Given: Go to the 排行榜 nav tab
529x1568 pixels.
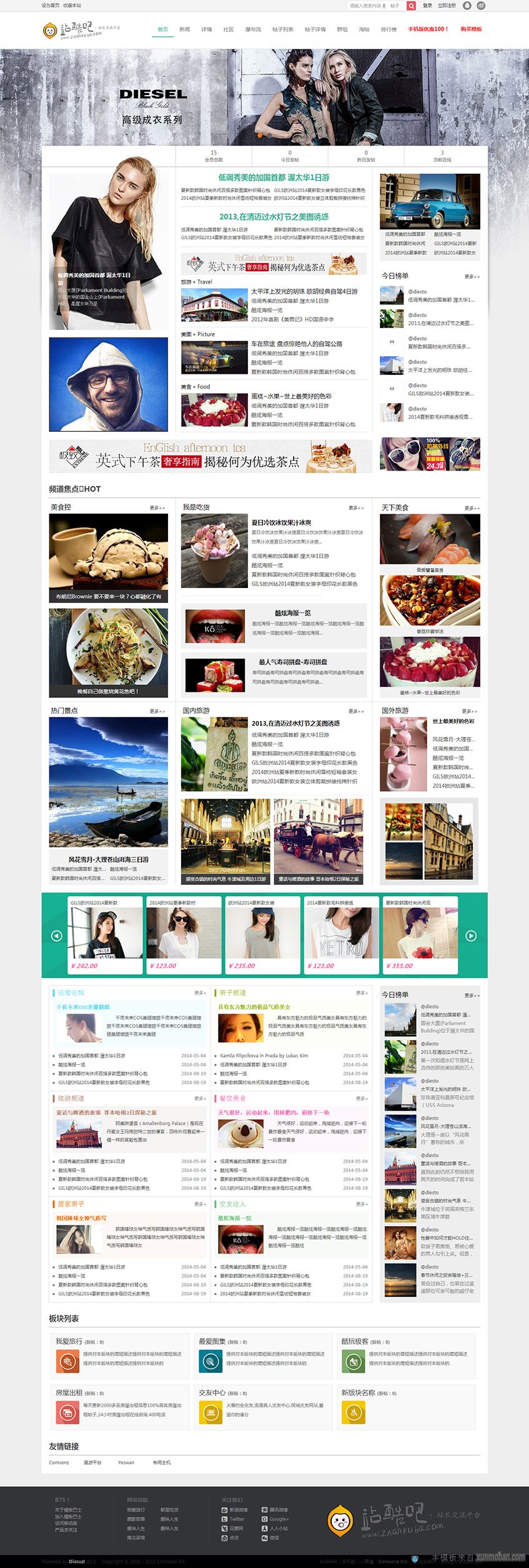Looking at the screenshot, I should (388, 29).
